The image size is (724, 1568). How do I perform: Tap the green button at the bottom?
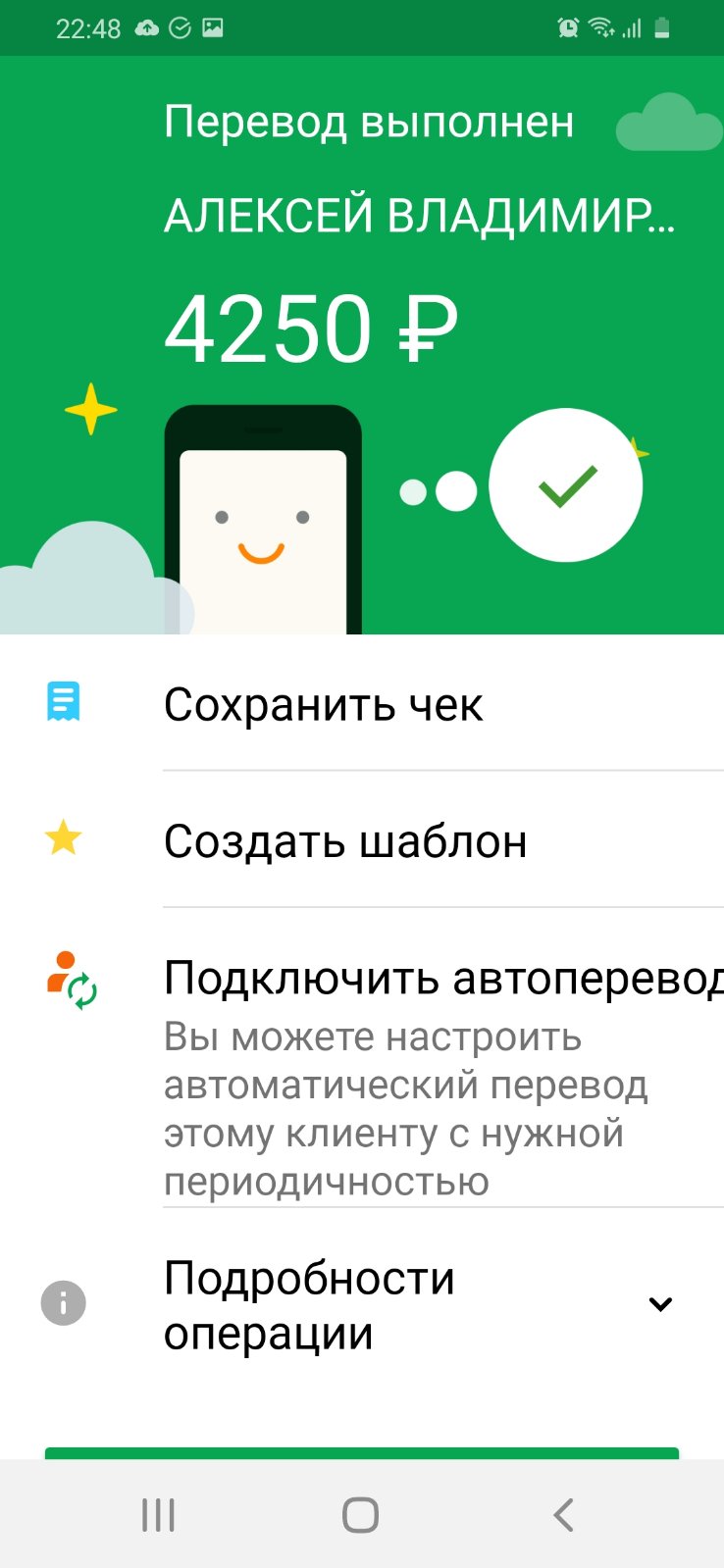(361, 1452)
